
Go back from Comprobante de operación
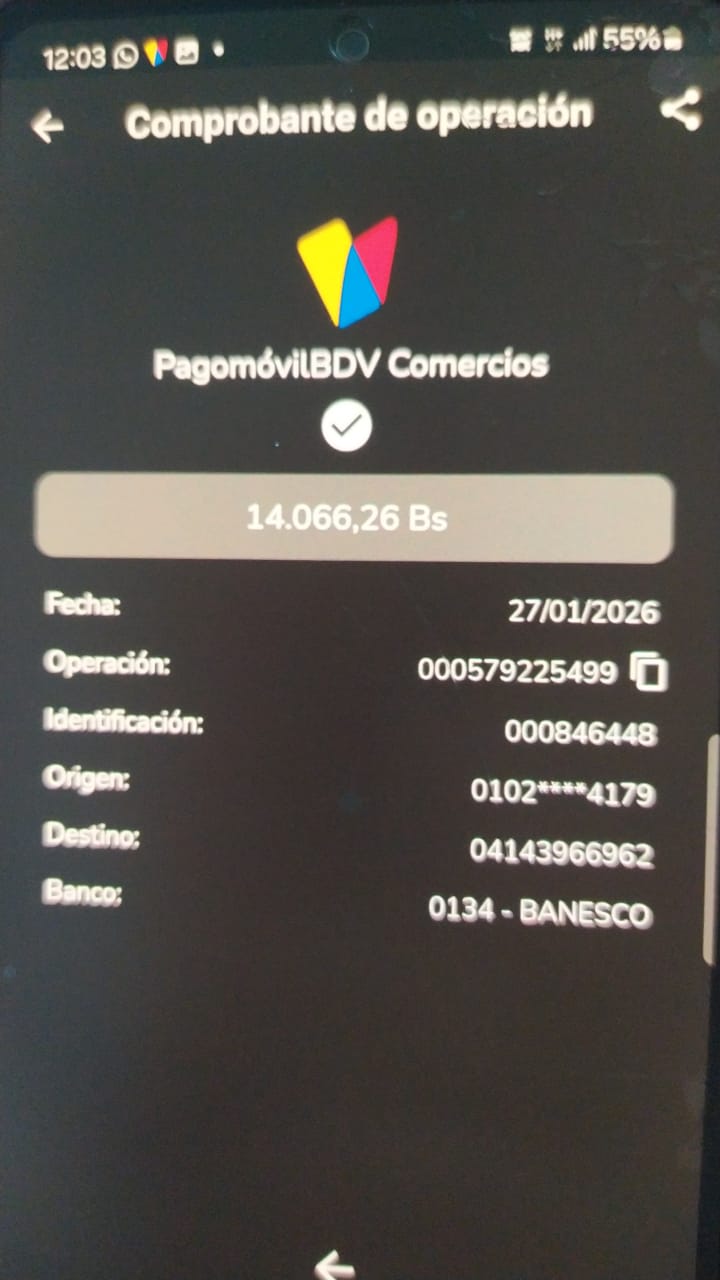[x=47, y=126]
